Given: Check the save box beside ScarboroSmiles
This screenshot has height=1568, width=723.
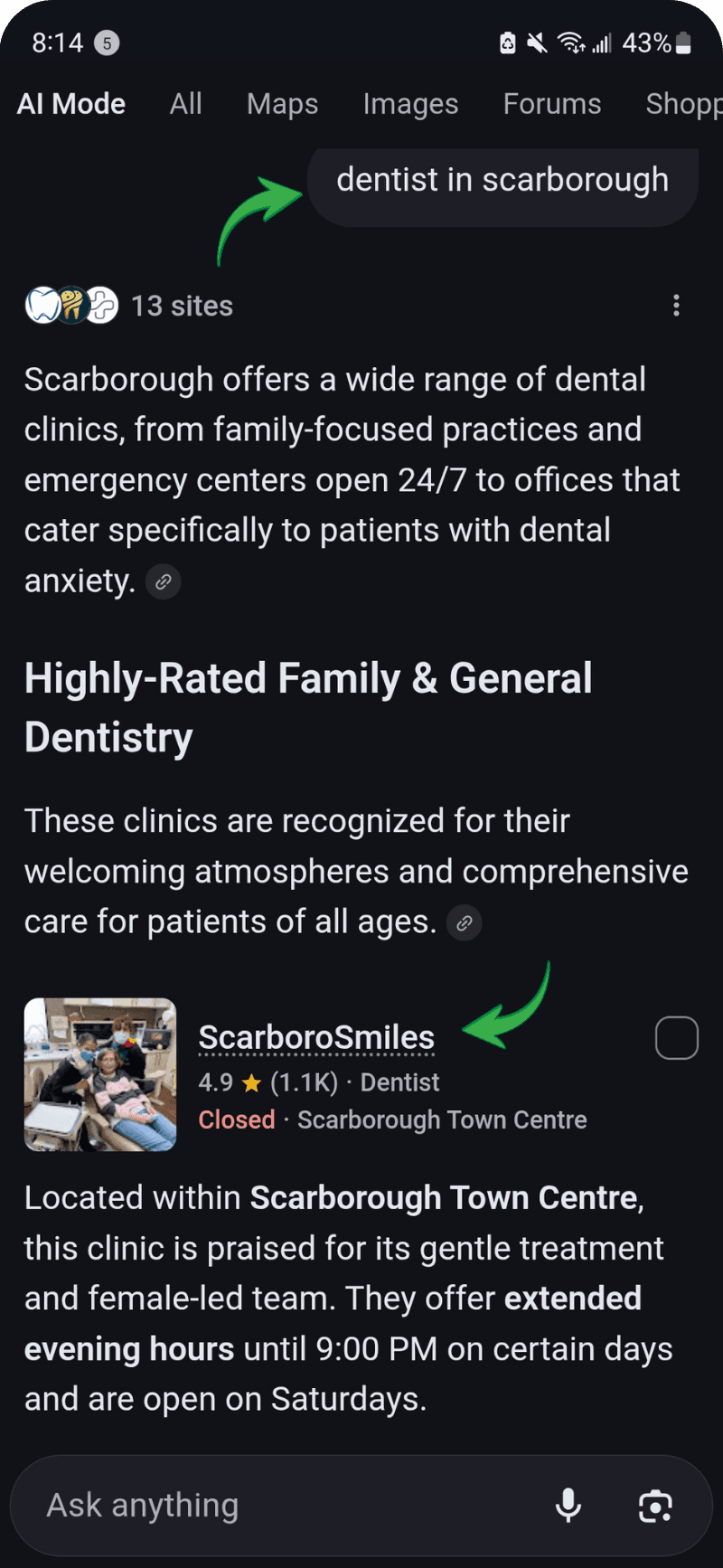Looking at the screenshot, I should coord(676,1037).
